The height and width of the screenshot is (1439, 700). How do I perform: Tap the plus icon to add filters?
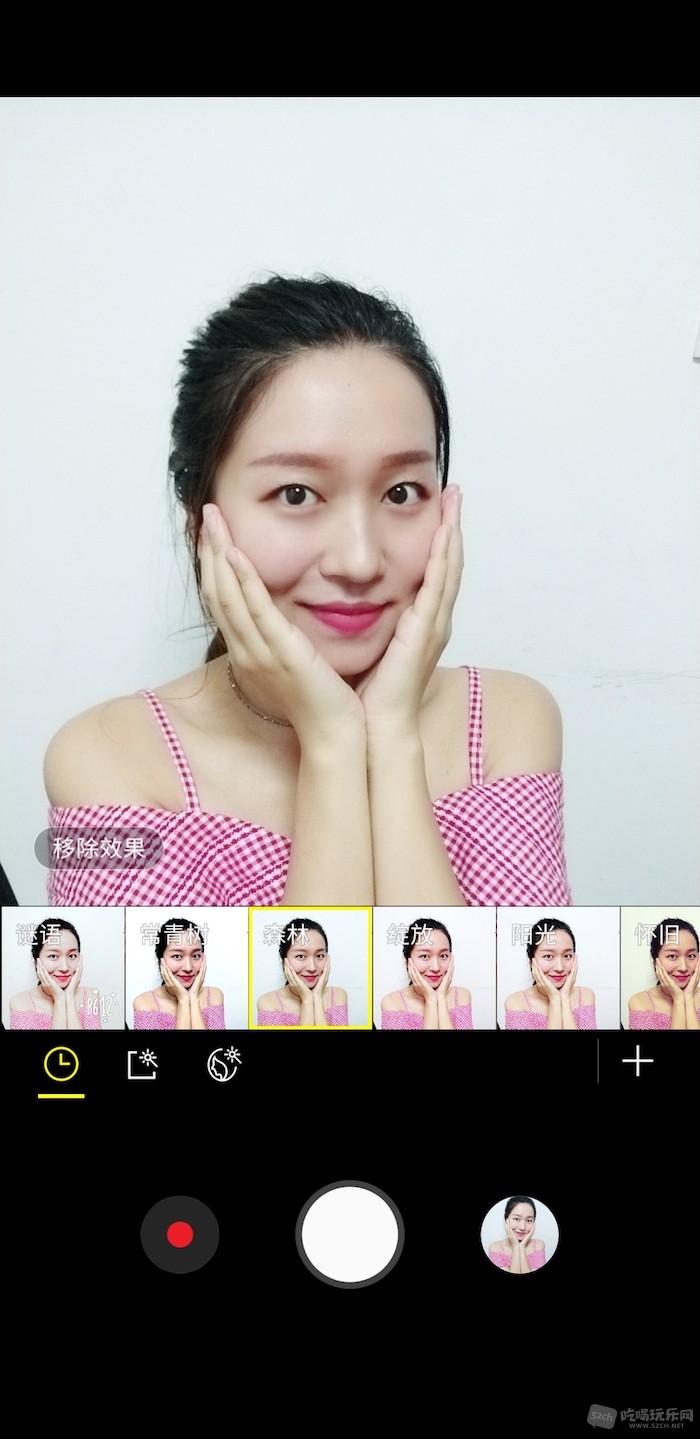tap(637, 1062)
